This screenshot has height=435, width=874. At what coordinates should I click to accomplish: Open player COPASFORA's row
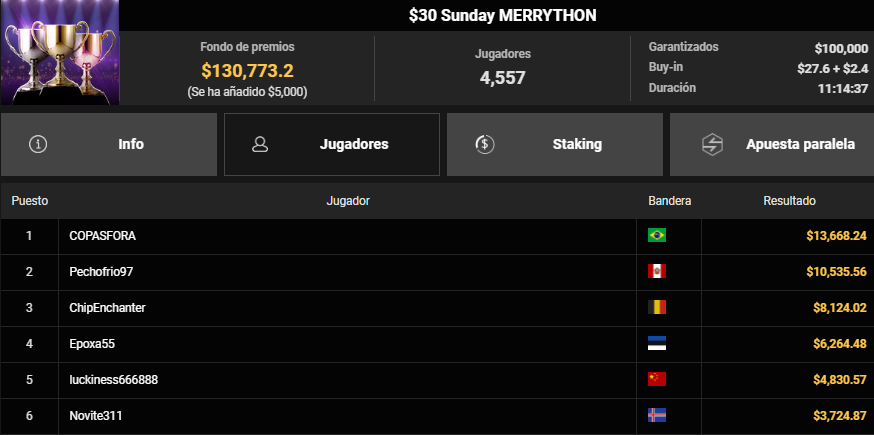tap(437, 236)
